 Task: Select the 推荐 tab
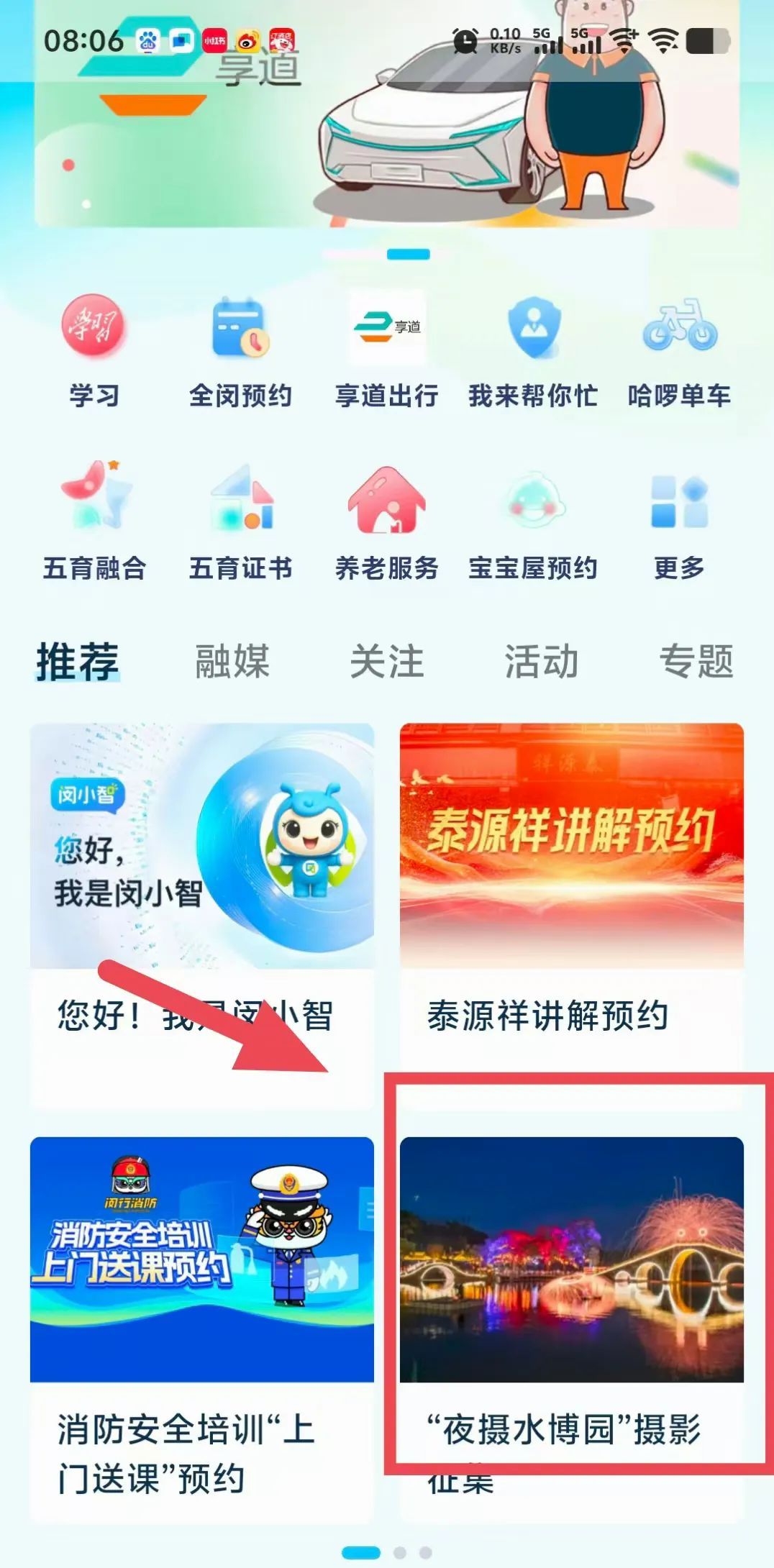[78, 662]
